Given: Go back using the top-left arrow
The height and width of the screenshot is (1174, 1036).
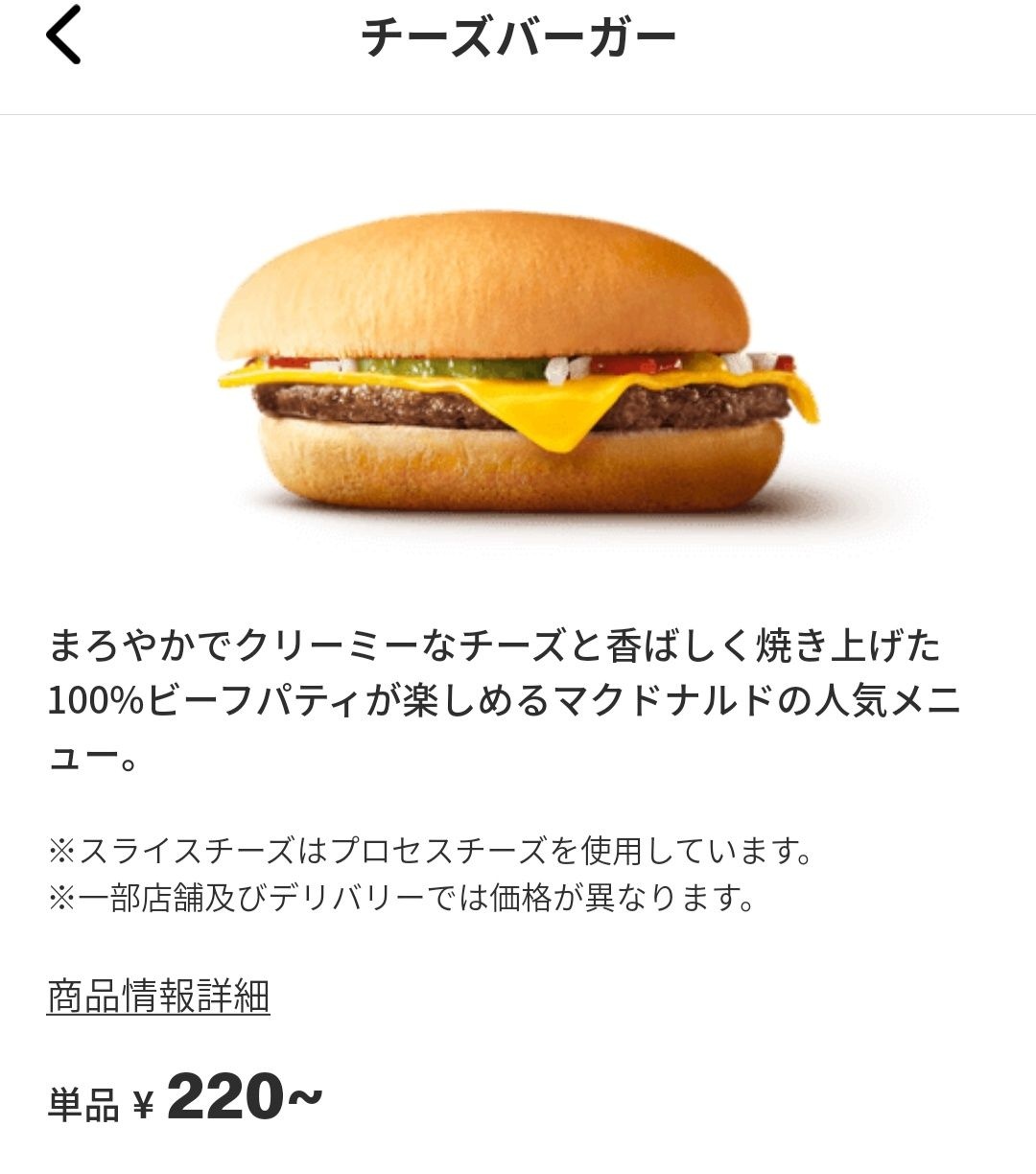Looking at the screenshot, I should (x=63, y=35).
